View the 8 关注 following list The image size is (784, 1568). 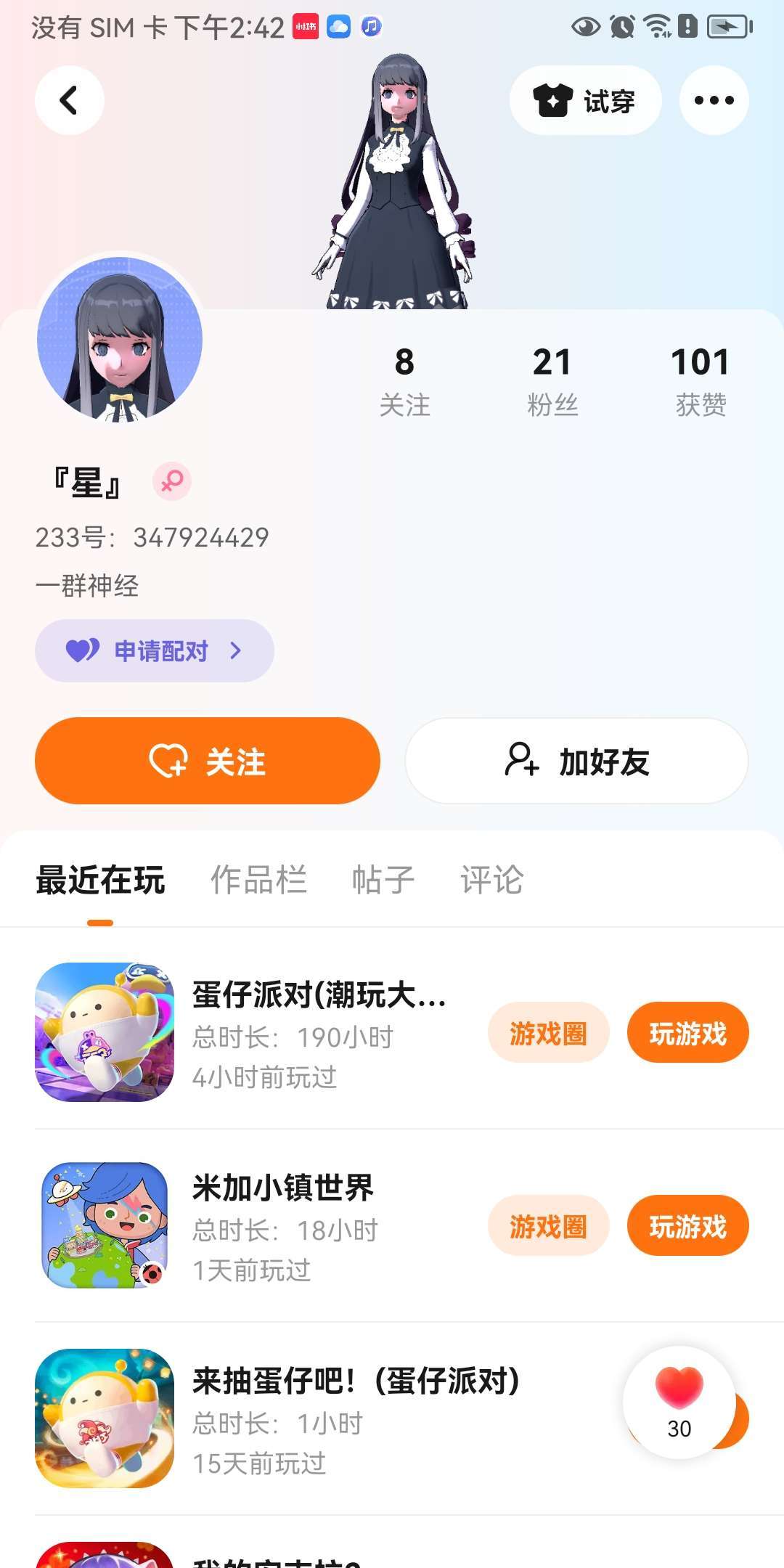pyautogui.click(x=404, y=380)
